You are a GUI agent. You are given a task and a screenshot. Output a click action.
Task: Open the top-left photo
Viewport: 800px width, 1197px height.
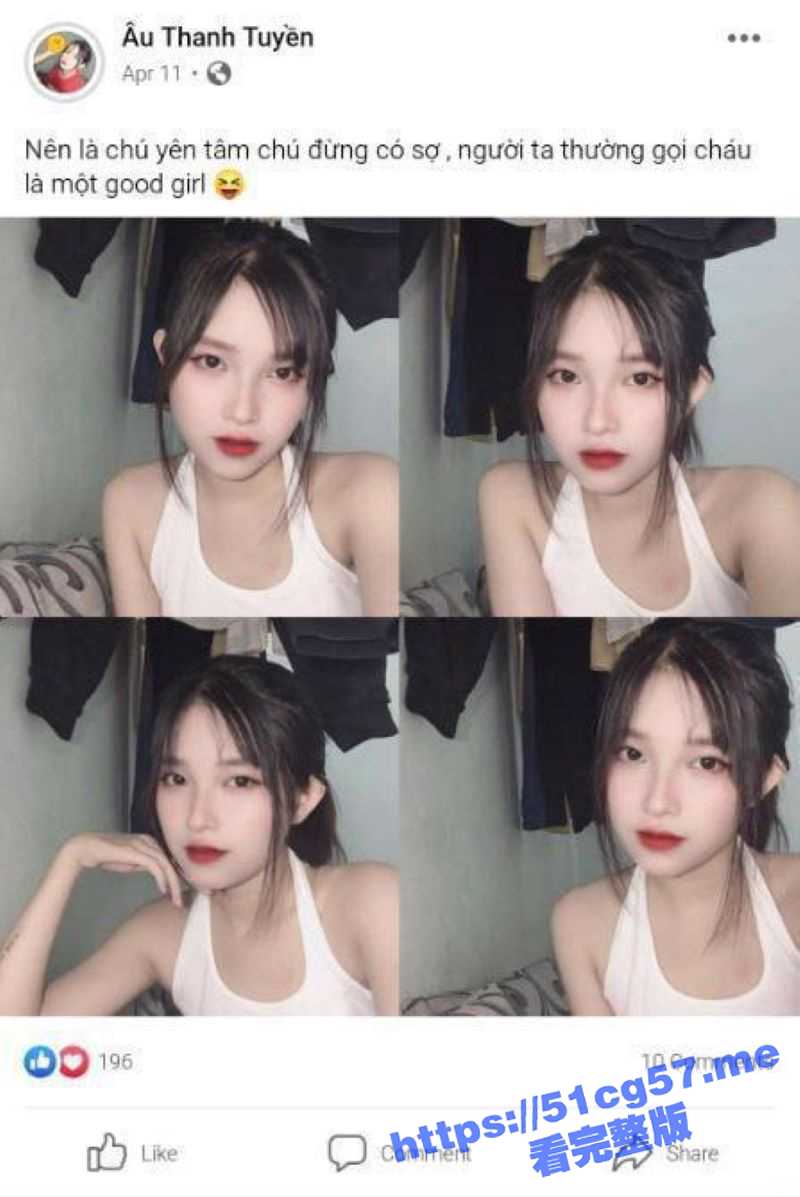pos(199,416)
